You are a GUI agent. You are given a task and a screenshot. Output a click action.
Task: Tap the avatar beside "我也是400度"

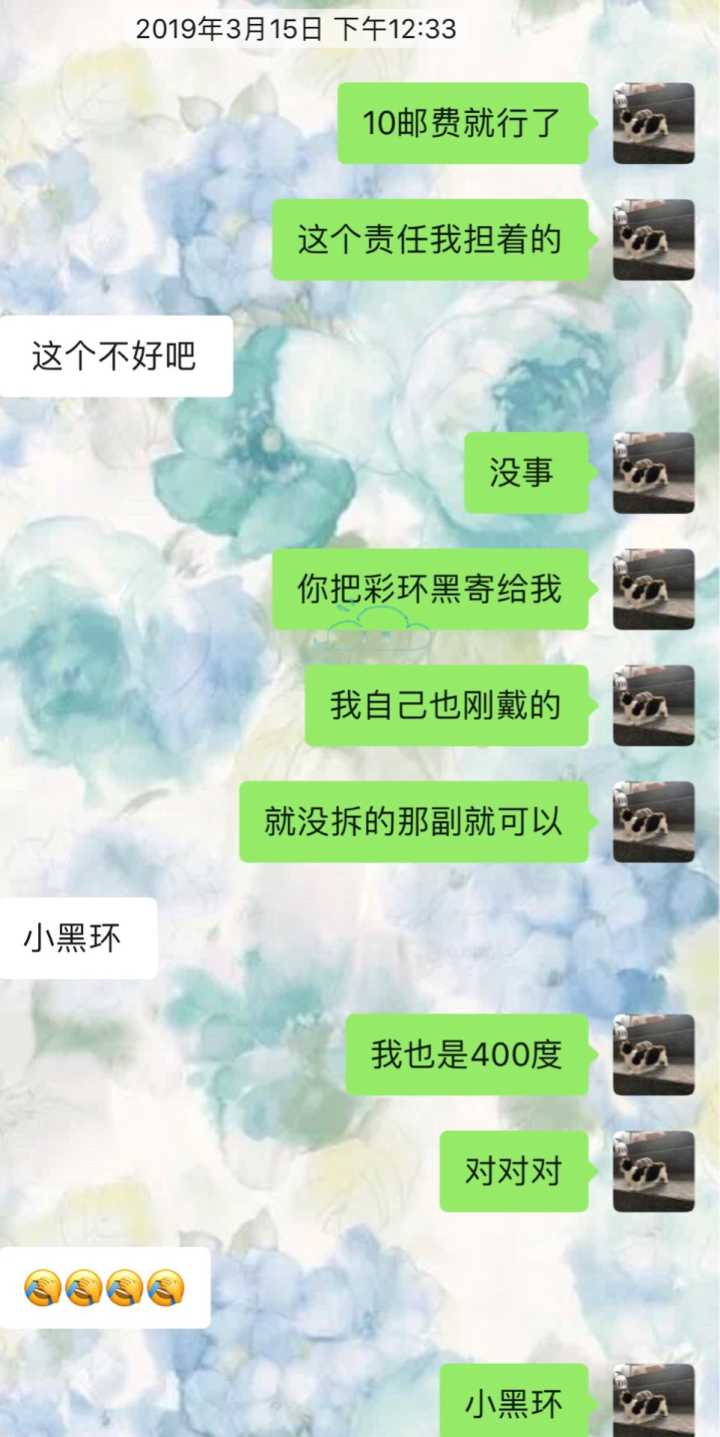pyautogui.click(x=653, y=1054)
